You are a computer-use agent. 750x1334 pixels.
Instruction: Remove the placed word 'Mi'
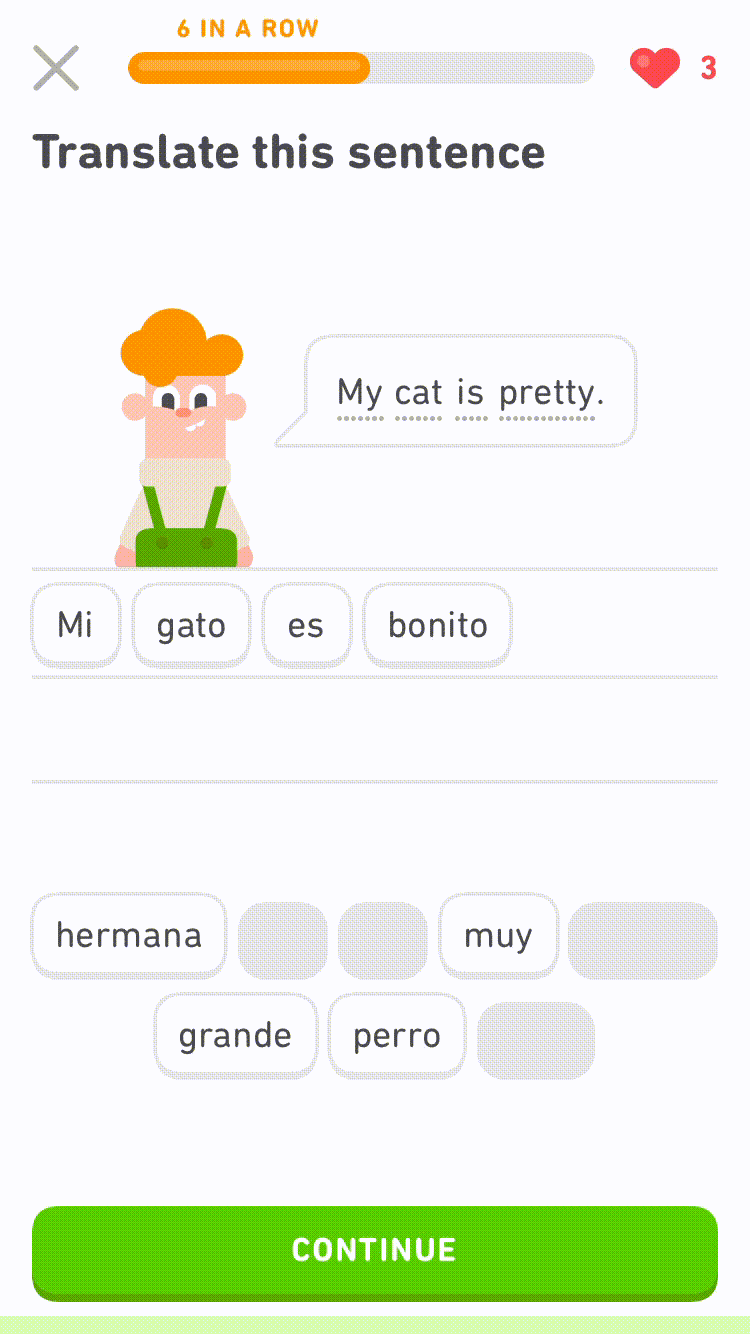pyautogui.click(x=76, y=625)
